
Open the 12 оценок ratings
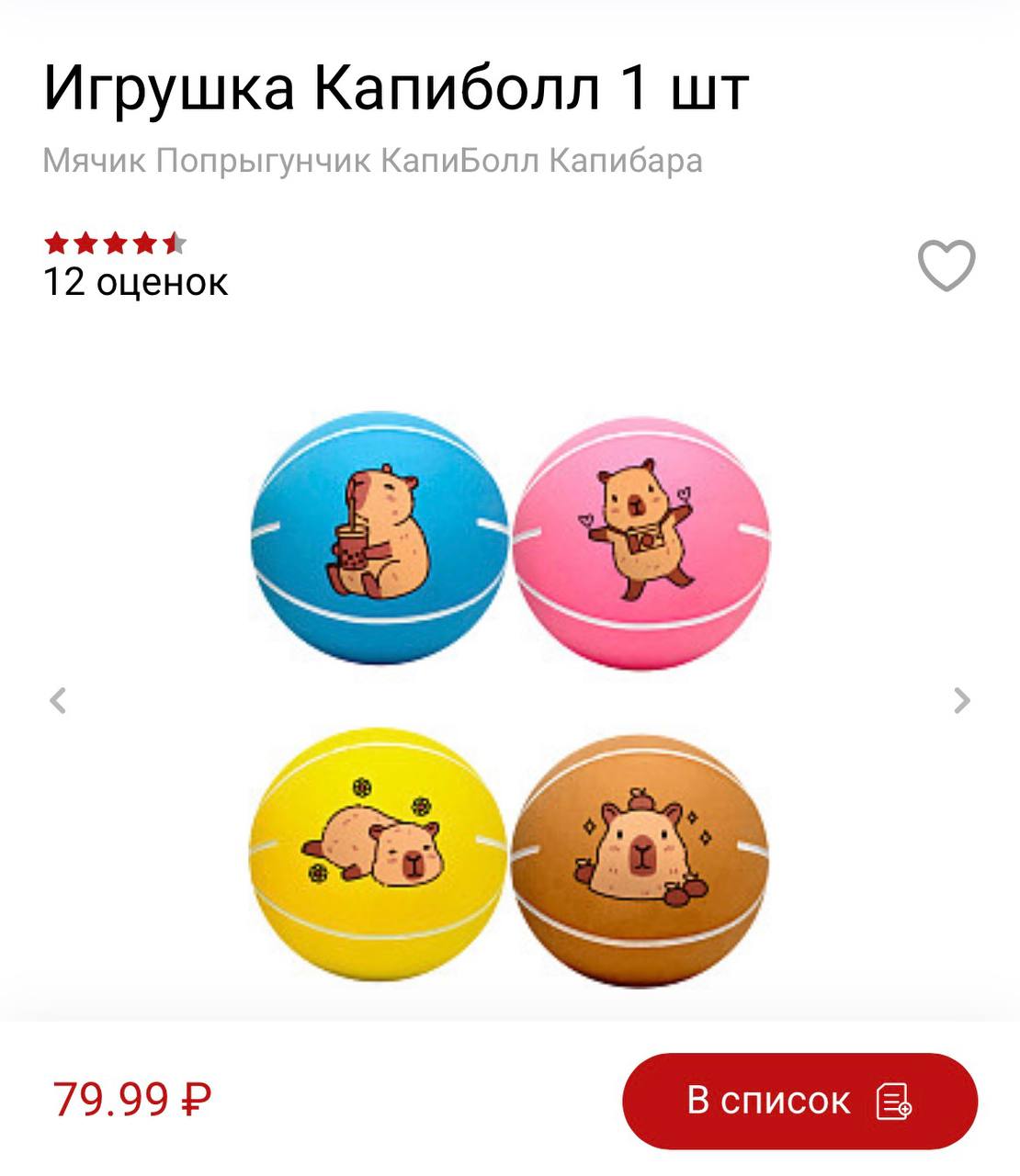coord(135,281)
